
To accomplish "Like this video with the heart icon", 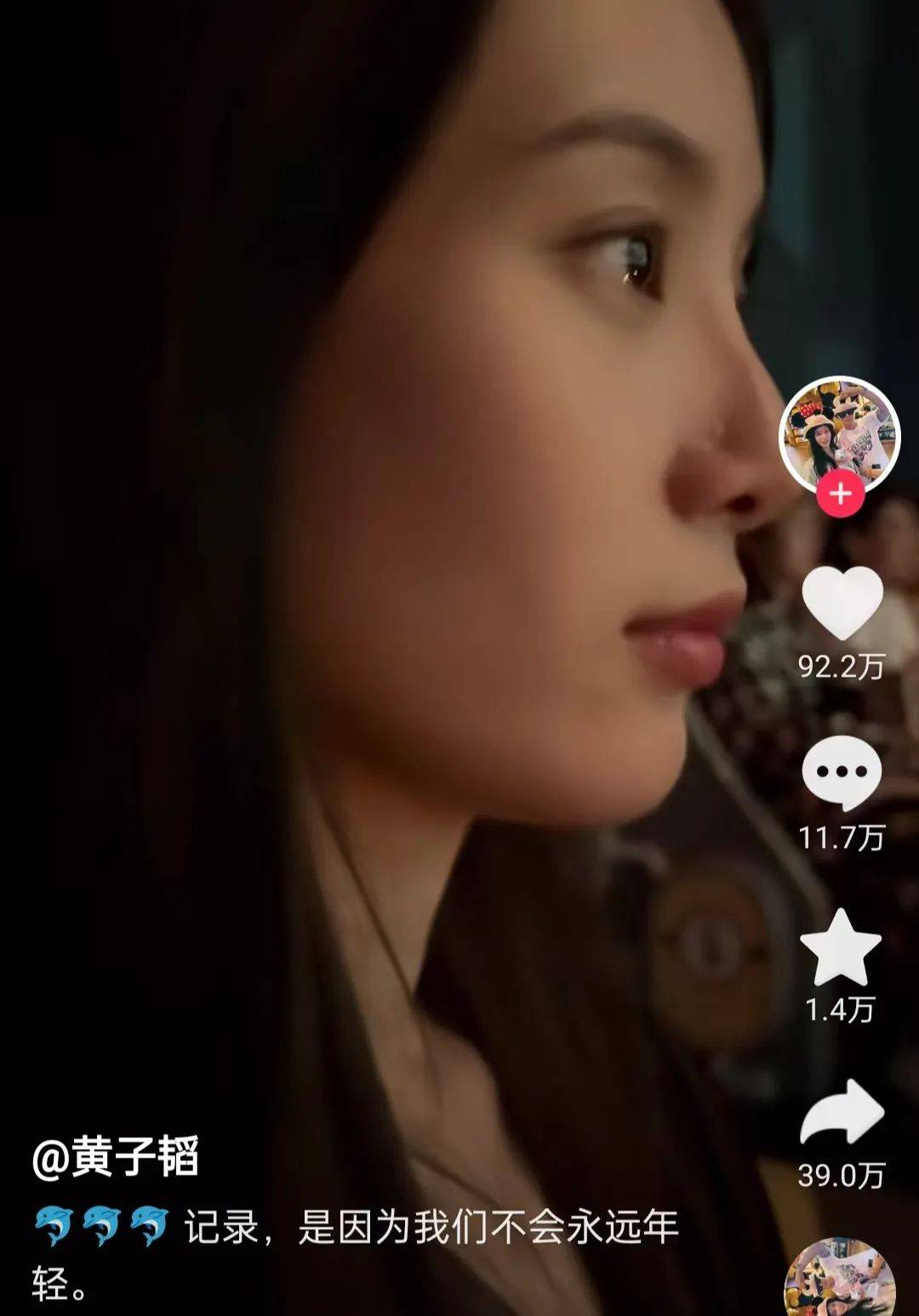I will click(x=842, y=602).
